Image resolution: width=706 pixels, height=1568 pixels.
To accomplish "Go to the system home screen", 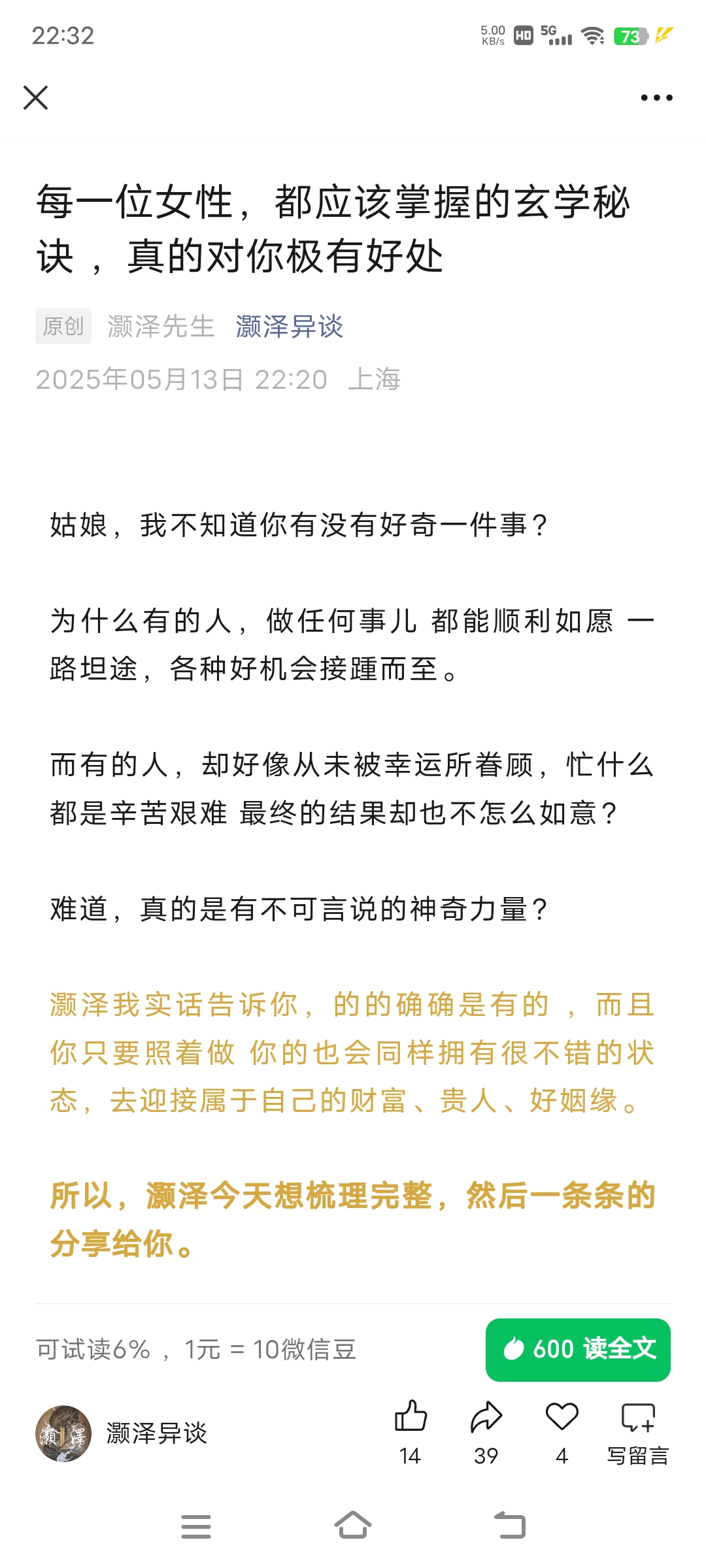I will pos(353,1526).
